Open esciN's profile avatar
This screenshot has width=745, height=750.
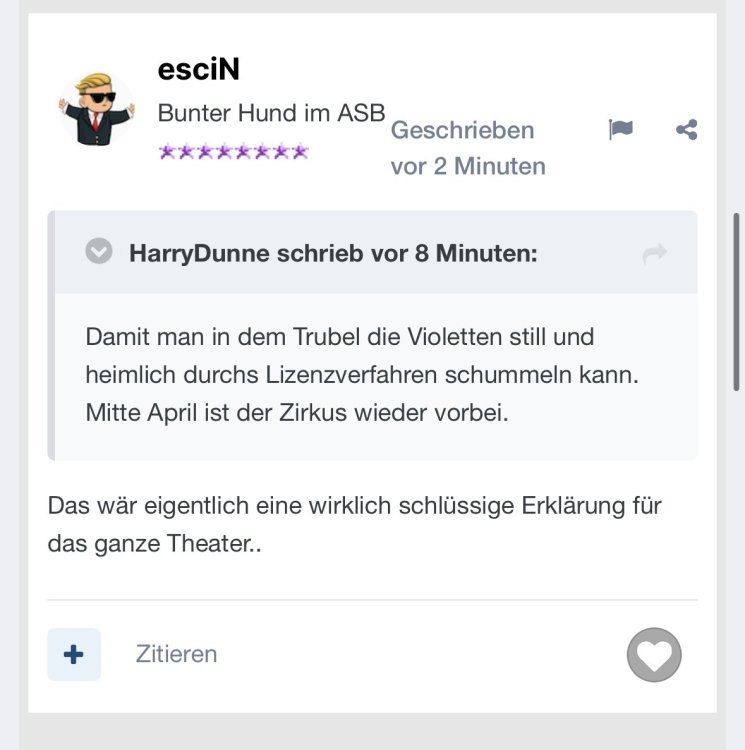point(96,108)
